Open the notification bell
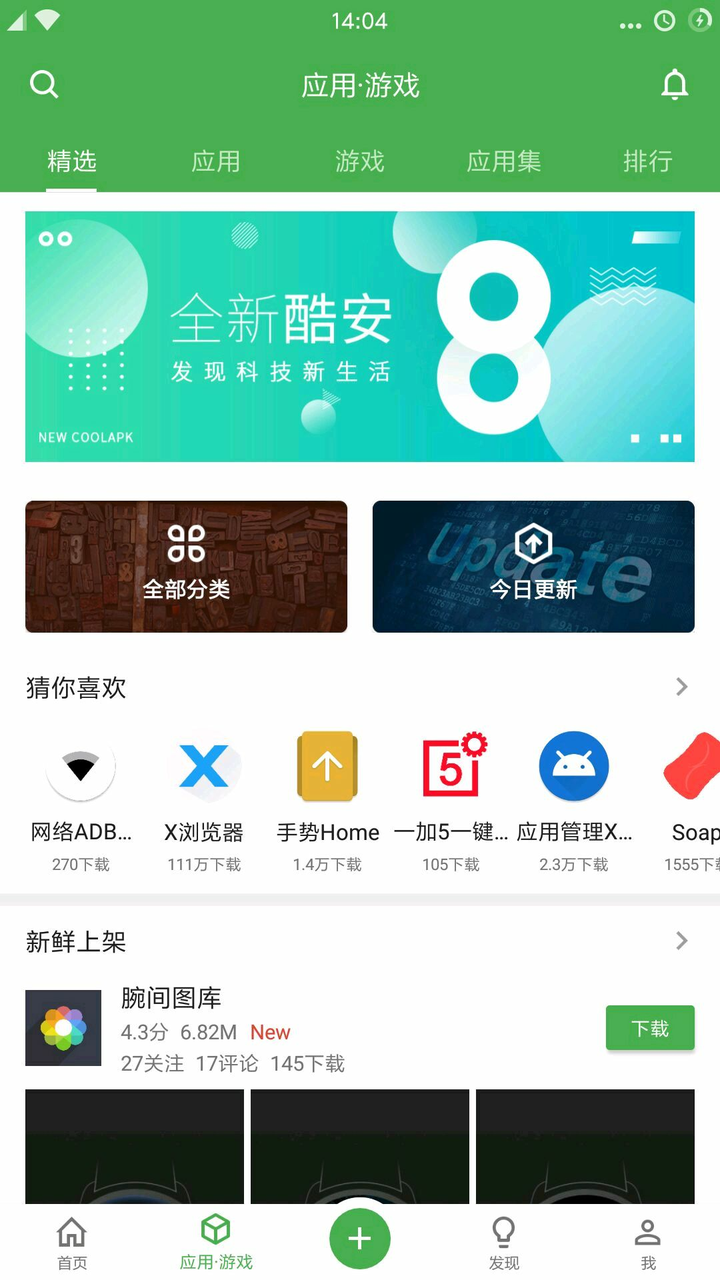The height and width of the screenshot is (1280, 720). [x=675, y=85]
